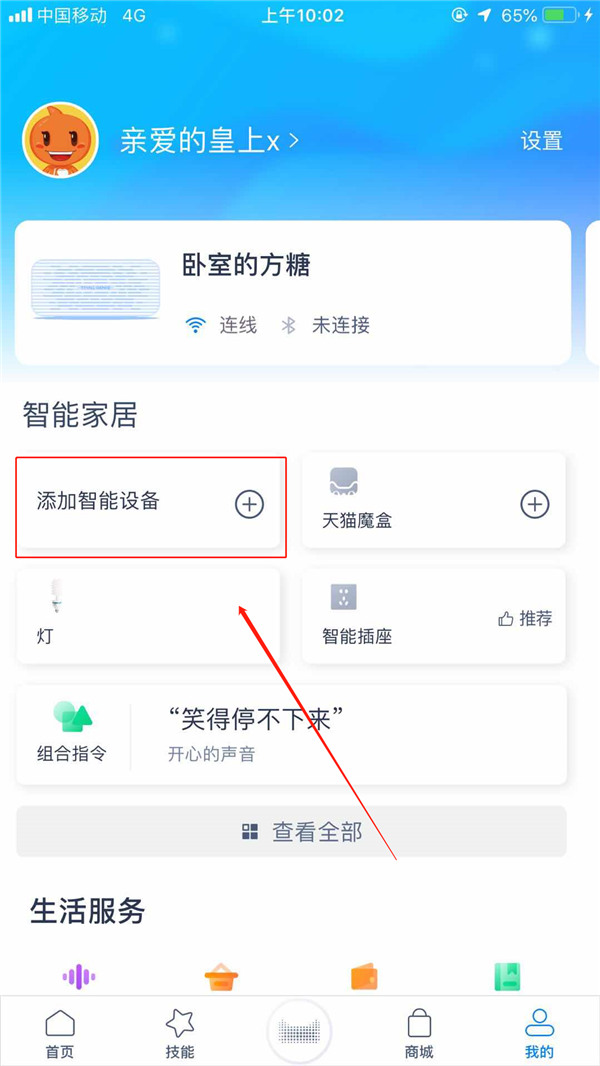Open the 卧室的方糖 speaker card

tap(292, 292)
